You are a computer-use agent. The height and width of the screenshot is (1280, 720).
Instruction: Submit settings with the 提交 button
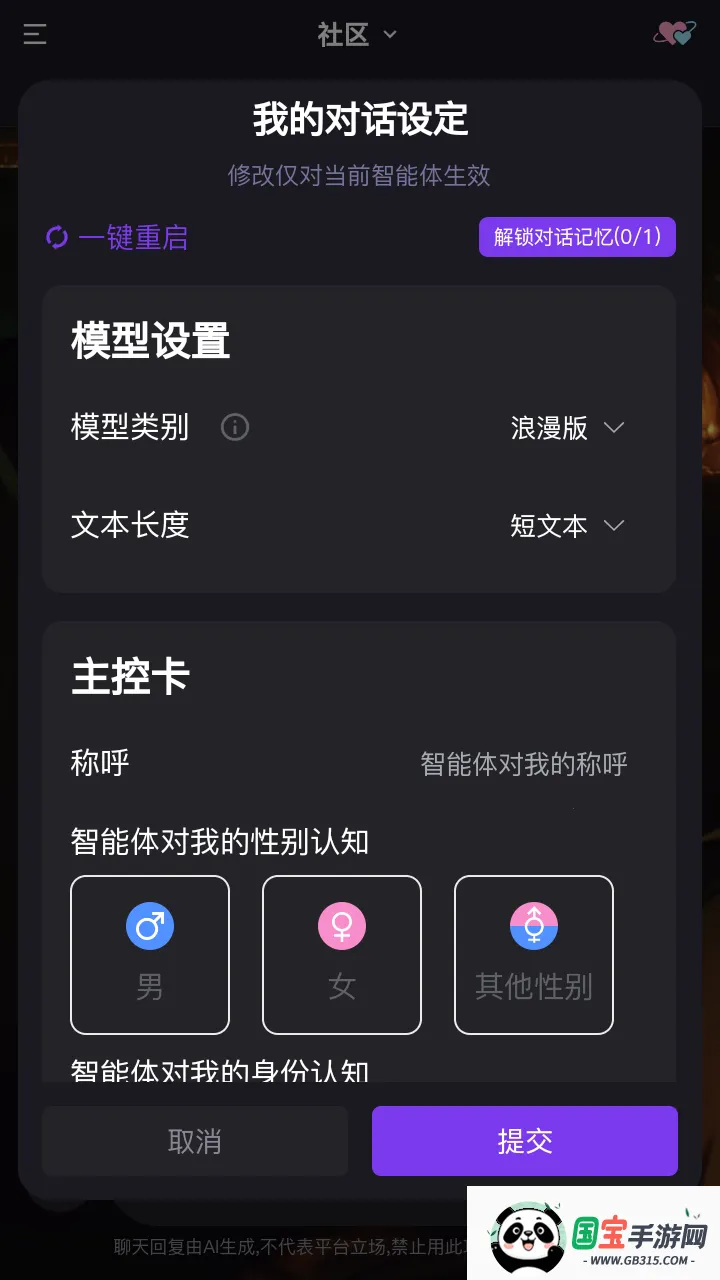(x=524, y=1141)
